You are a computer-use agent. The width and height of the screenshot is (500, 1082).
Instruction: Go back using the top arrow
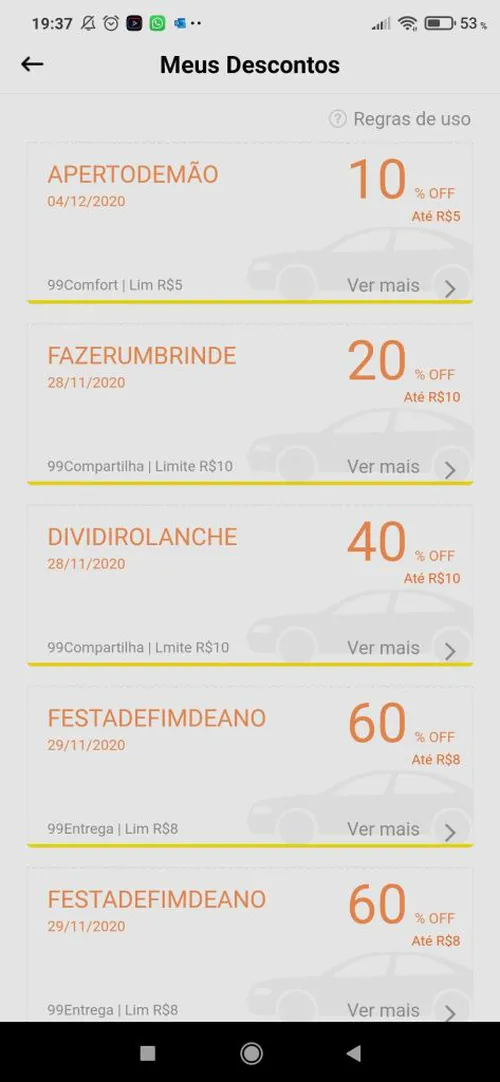[x=32, y=65]
